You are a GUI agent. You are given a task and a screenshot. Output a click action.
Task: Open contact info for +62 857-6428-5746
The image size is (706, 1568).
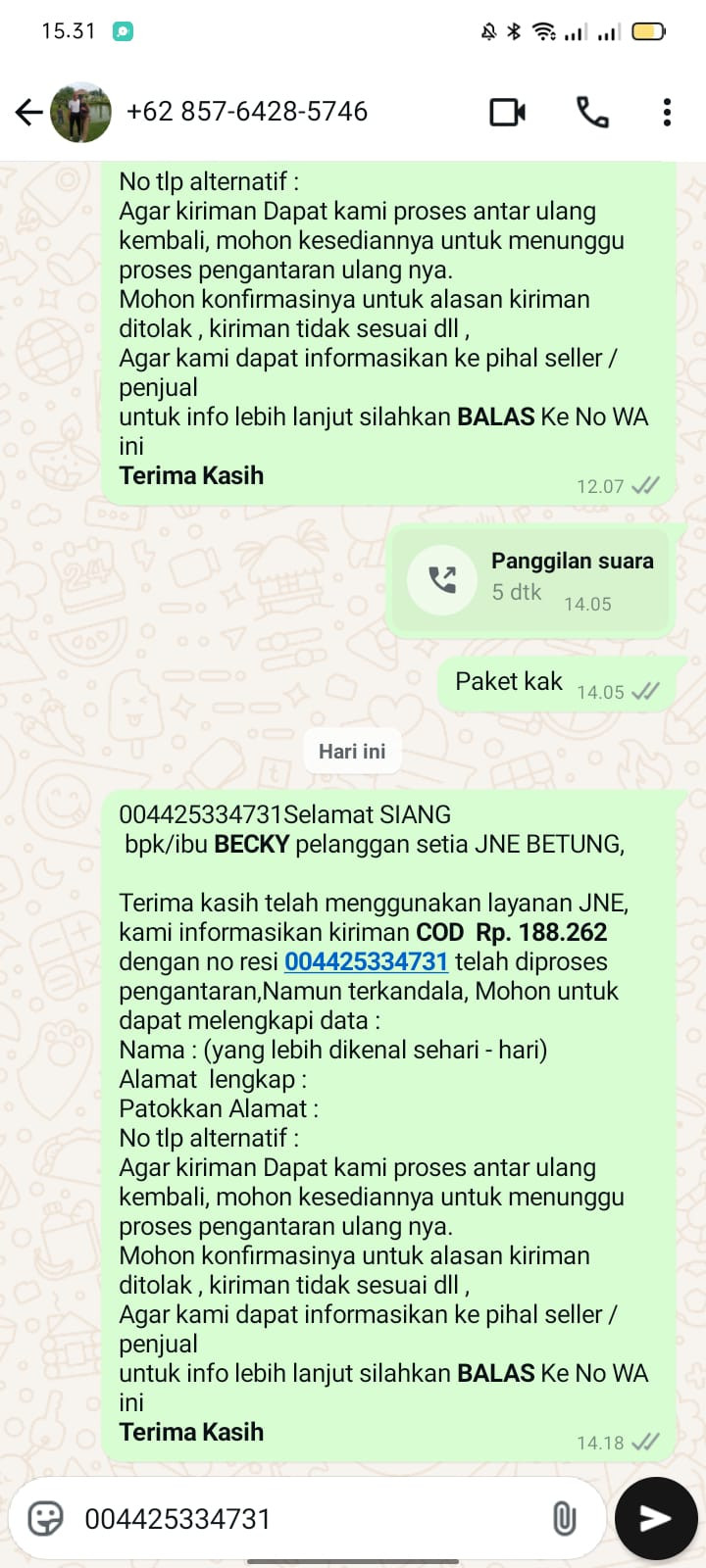pyautogui.click(x=247, y=112)
